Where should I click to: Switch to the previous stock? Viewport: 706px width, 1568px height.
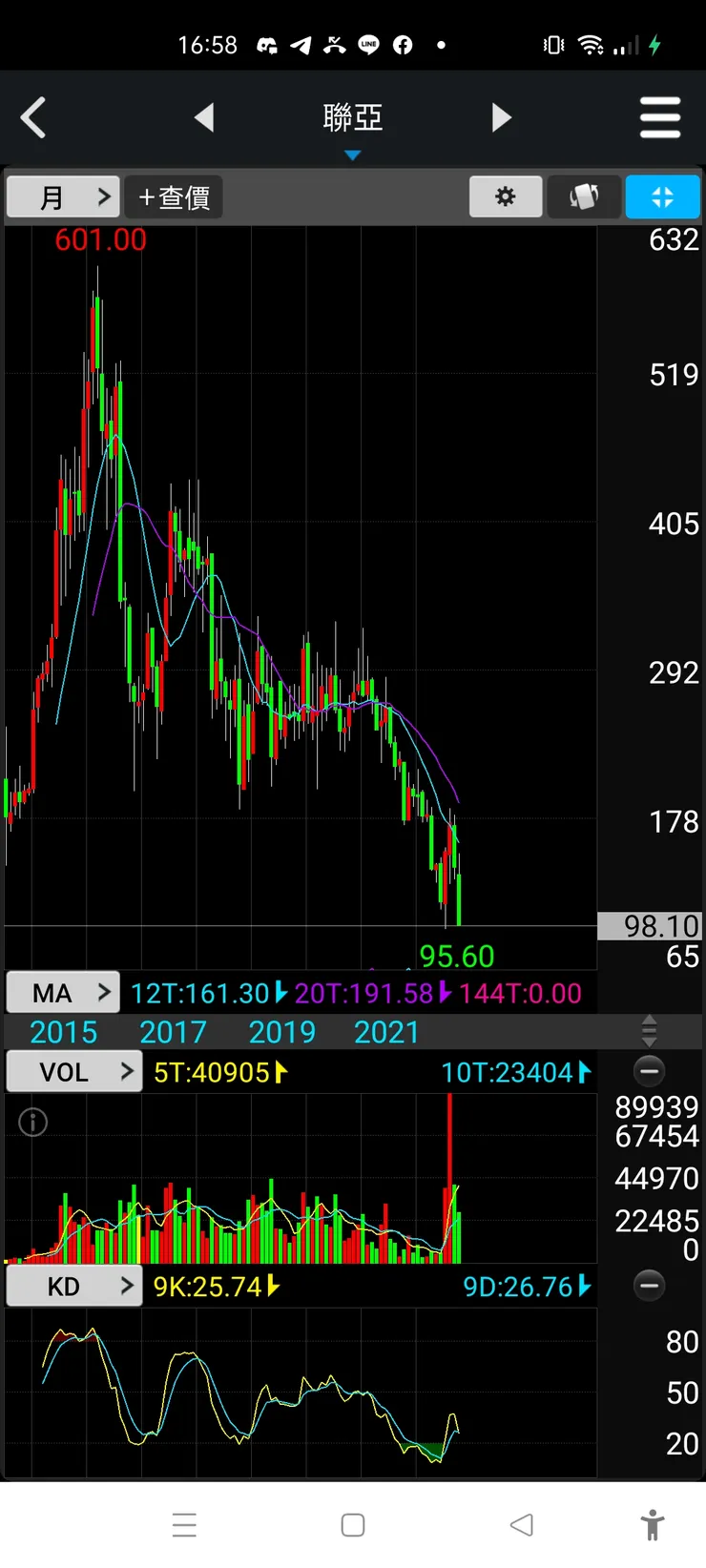click(x=204, y=118)
